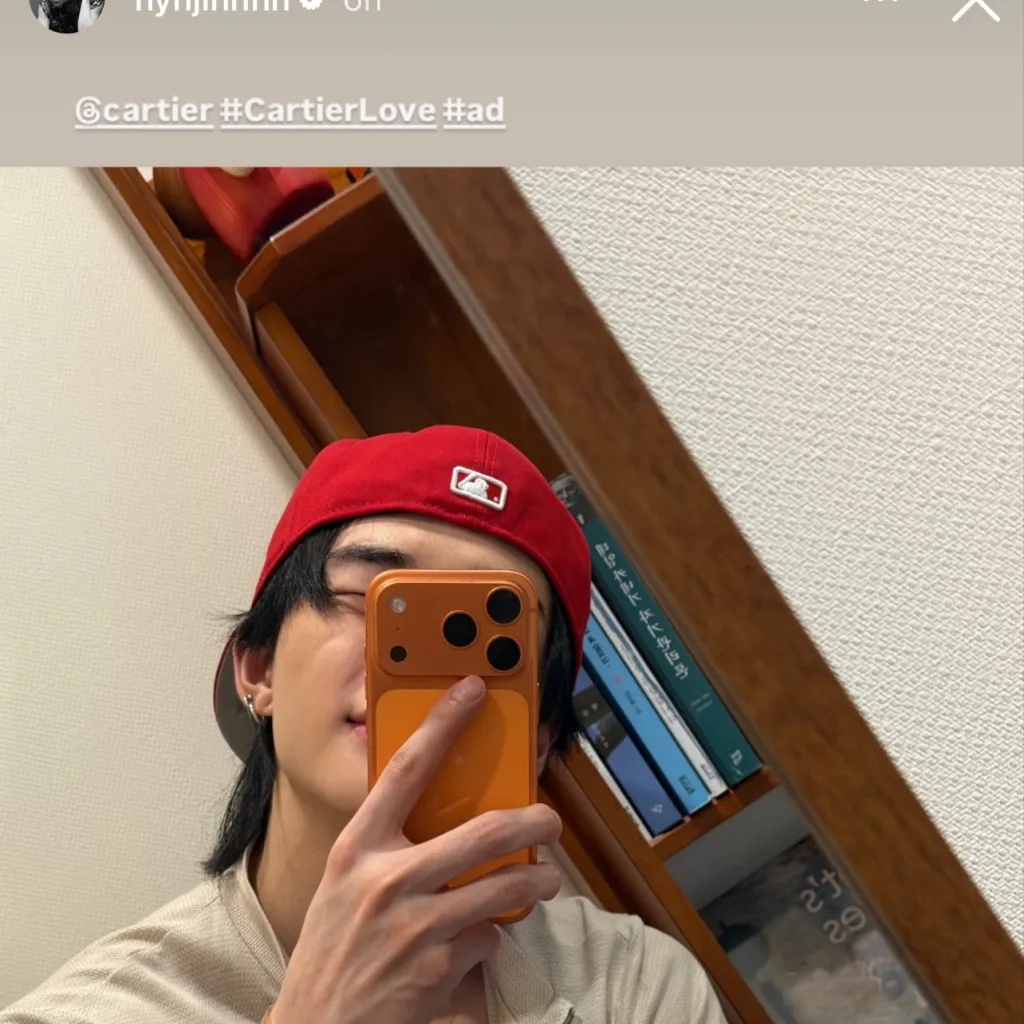The image size is (1024, 1024).
Task: Close the story viewer
Action: click(975, 8)
